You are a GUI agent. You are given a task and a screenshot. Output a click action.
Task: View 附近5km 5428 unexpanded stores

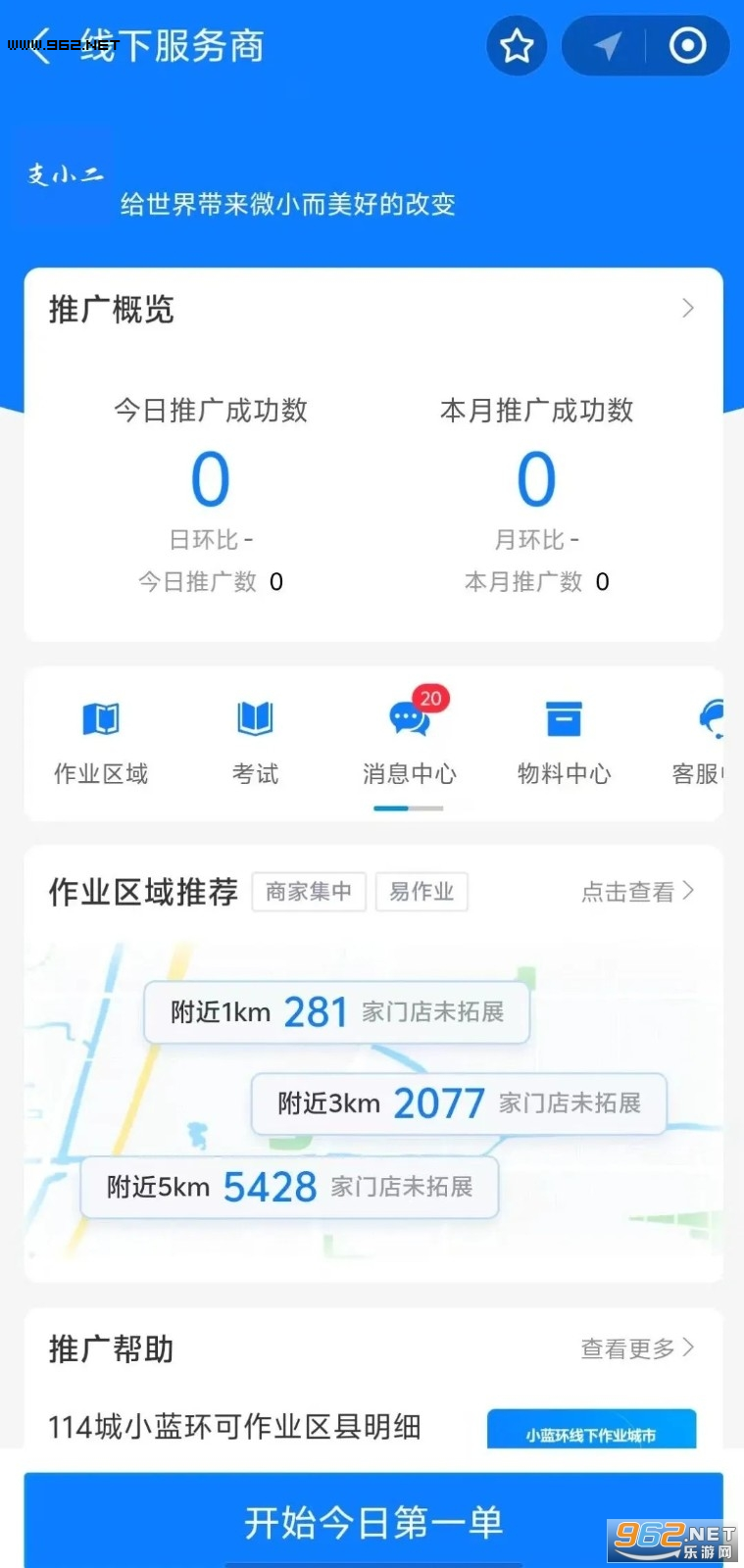pyautogui.click(x=289, y=1188)
